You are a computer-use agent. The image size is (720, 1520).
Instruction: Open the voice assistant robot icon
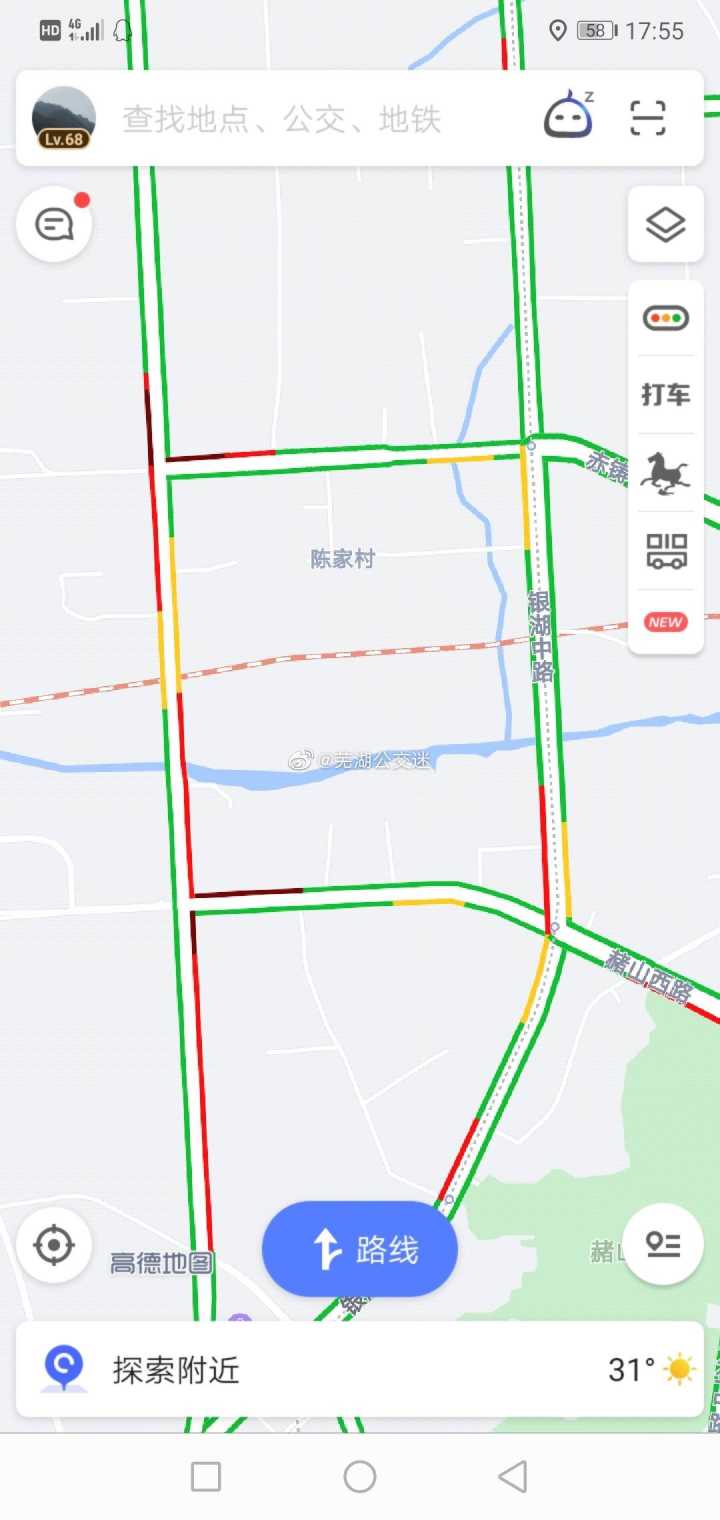[x=568, y=117]
